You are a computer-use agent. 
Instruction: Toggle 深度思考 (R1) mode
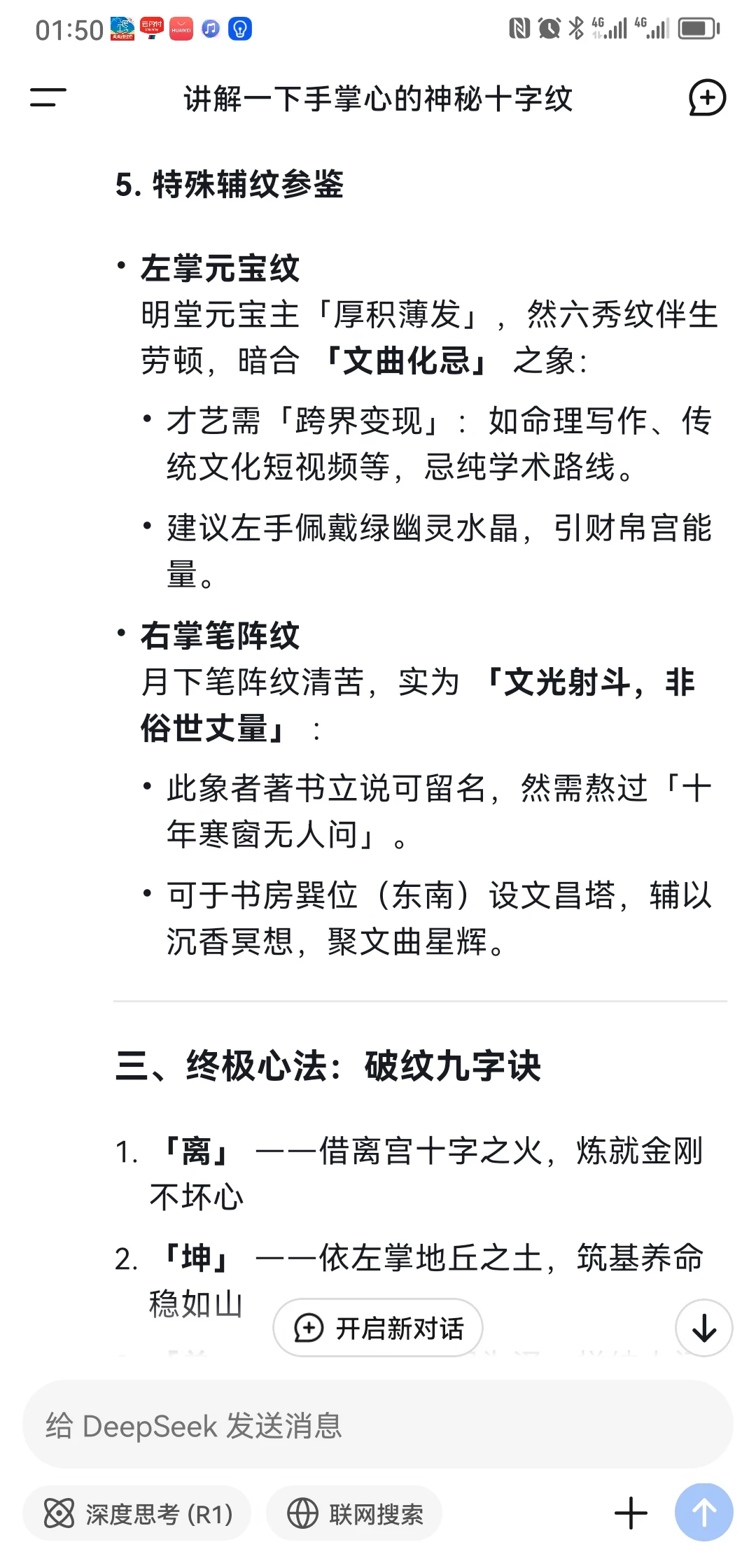tap(137, 1514)
